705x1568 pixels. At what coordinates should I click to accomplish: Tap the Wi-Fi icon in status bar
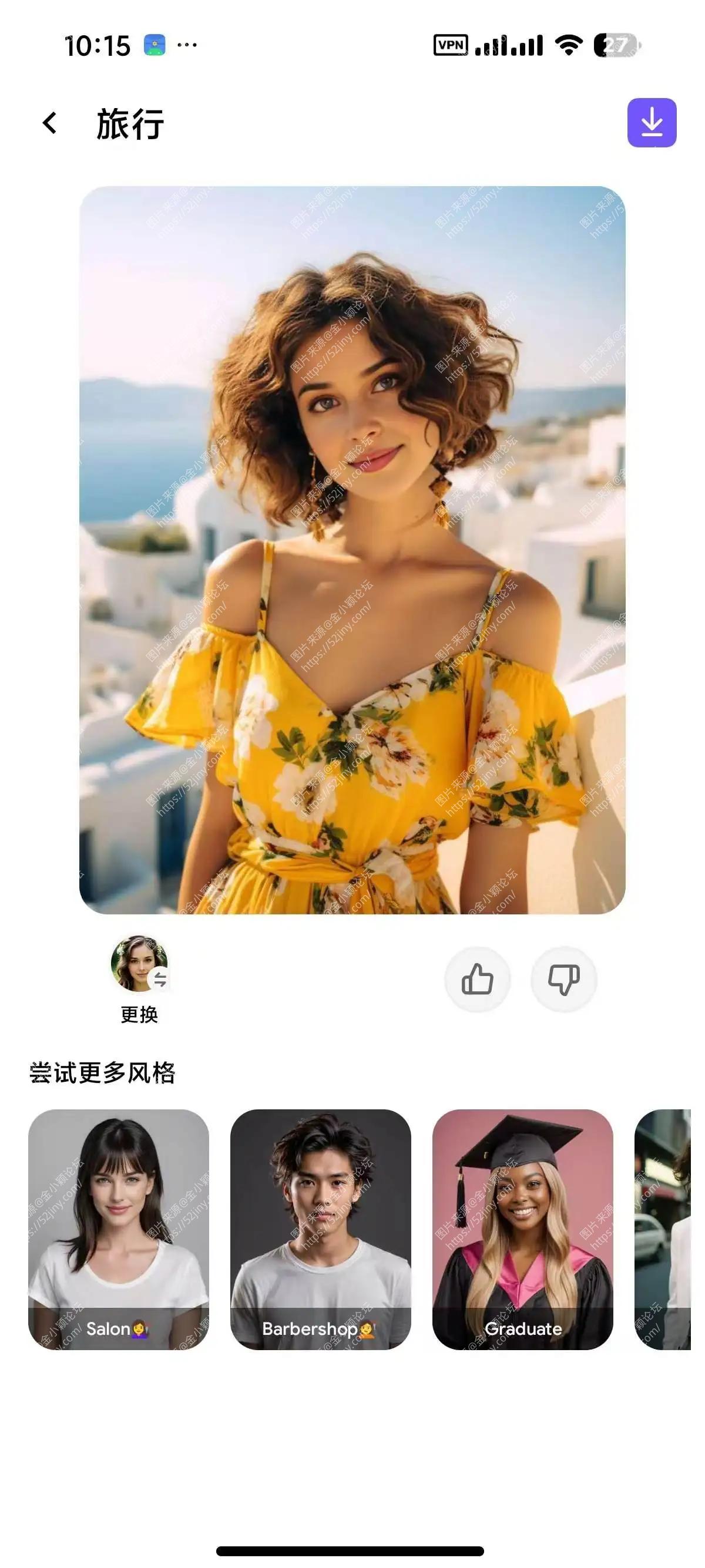[x=569, y=43]
